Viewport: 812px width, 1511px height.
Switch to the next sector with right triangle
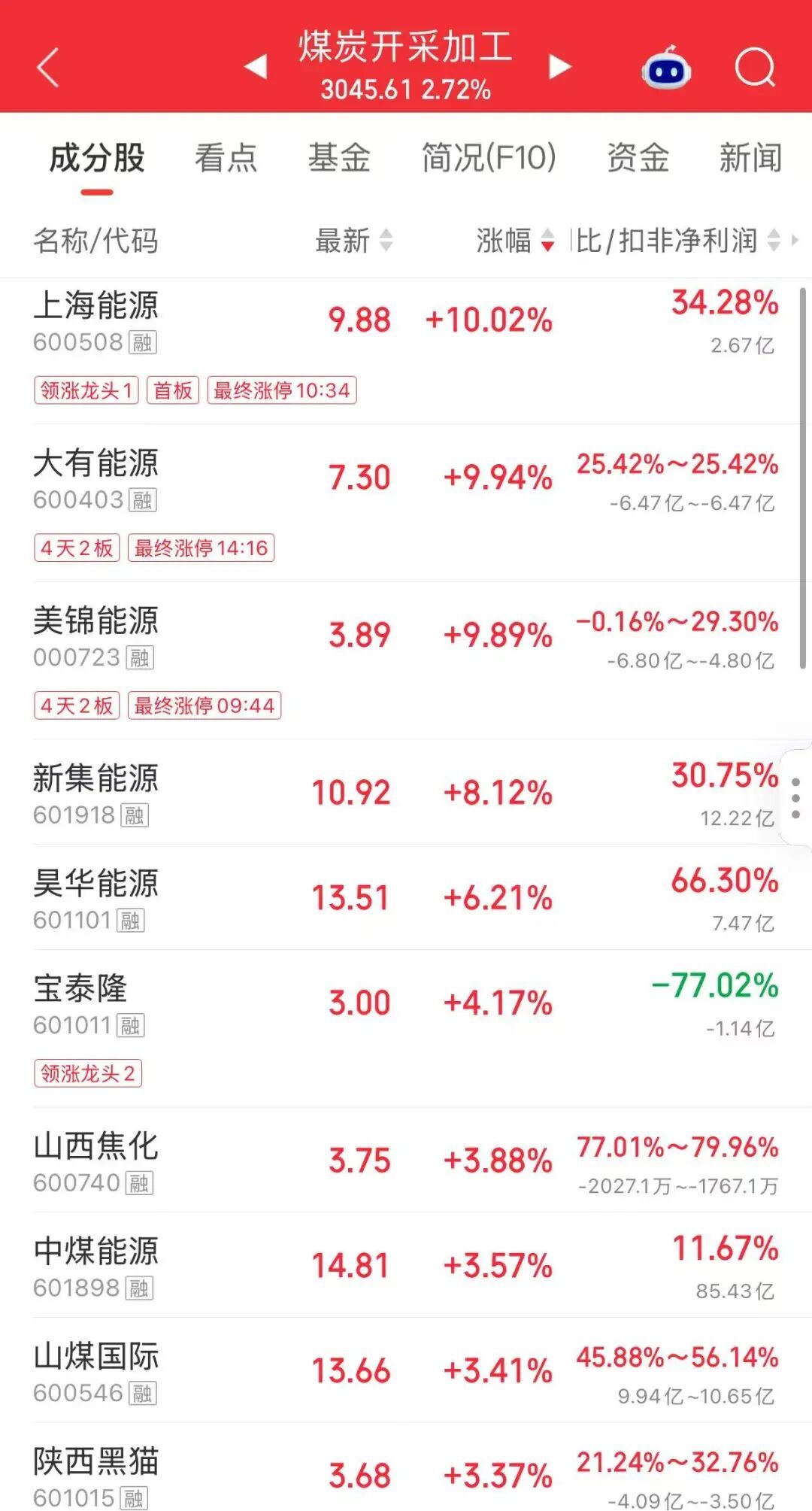pyautogui.click(x=559, y=66)
